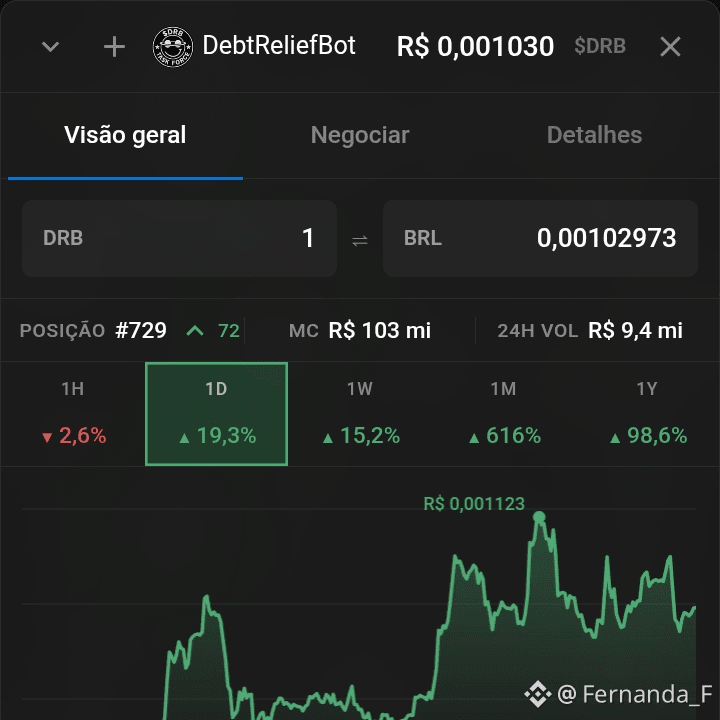Show the 1W price change
The image size is (720, 720).
click(x=360, y=414)
